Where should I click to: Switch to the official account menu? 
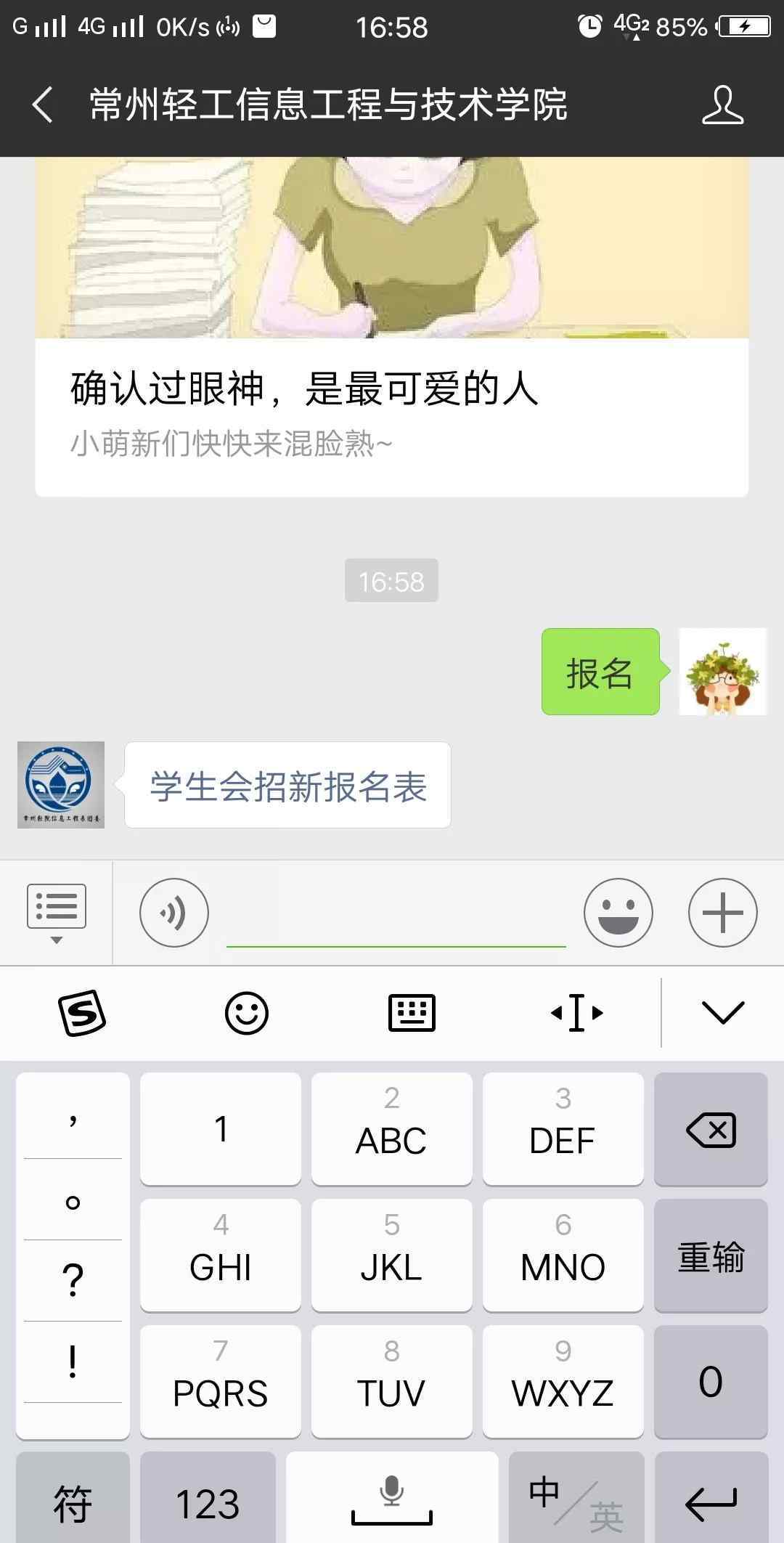pyautogui.click(x=56, y=912)
